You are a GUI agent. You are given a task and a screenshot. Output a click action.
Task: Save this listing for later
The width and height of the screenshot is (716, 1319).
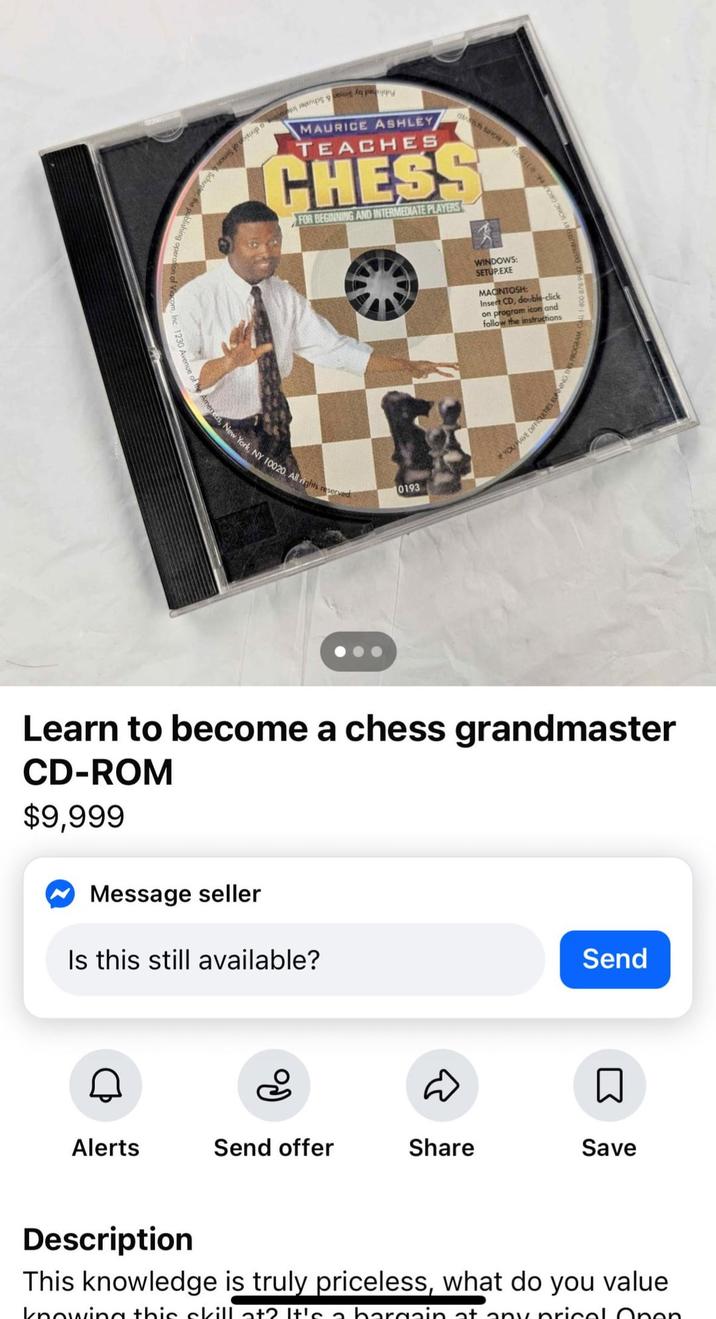[x=609, y=1086]
